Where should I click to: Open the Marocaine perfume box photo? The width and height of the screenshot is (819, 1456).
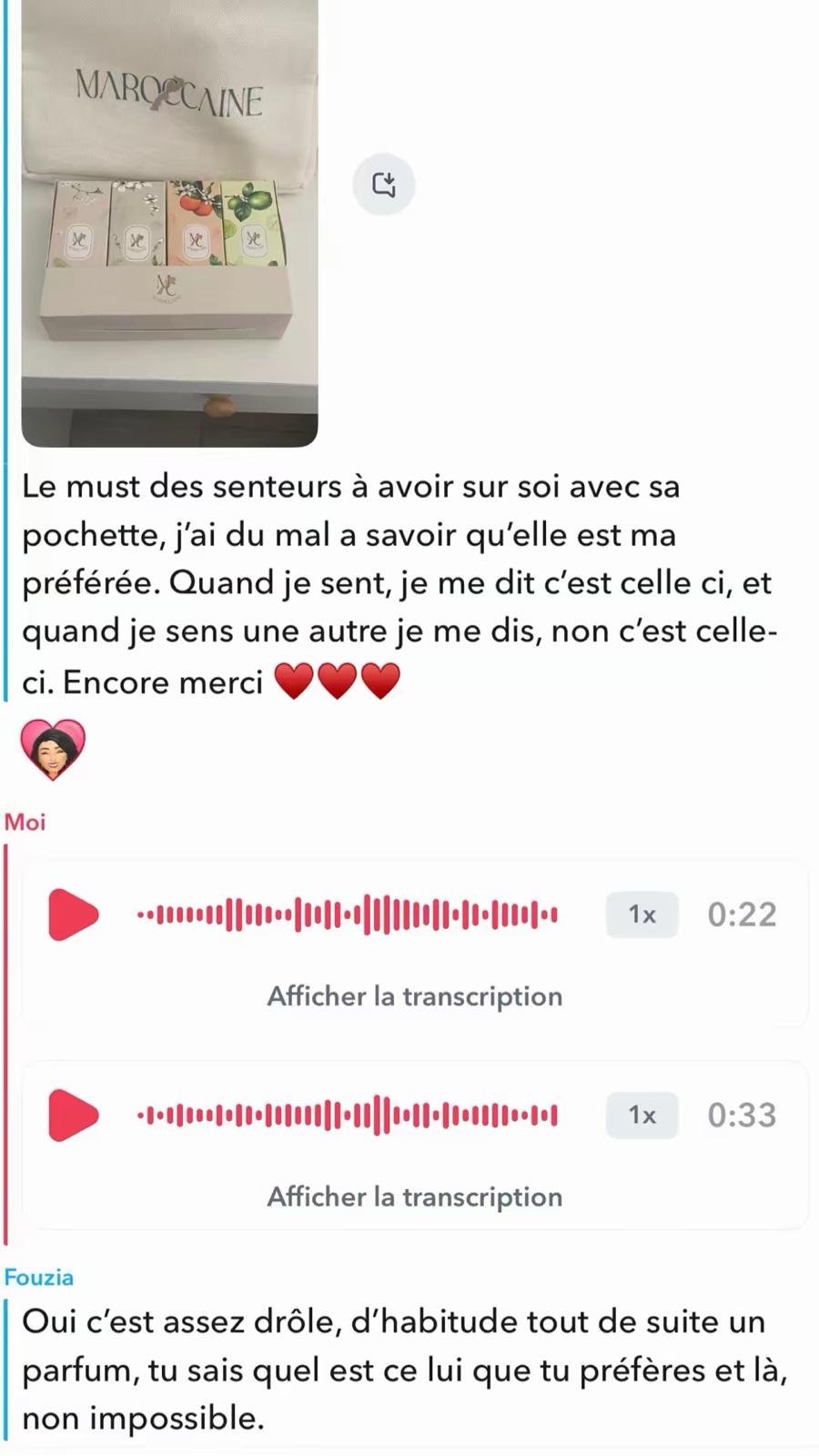(169, 223)
